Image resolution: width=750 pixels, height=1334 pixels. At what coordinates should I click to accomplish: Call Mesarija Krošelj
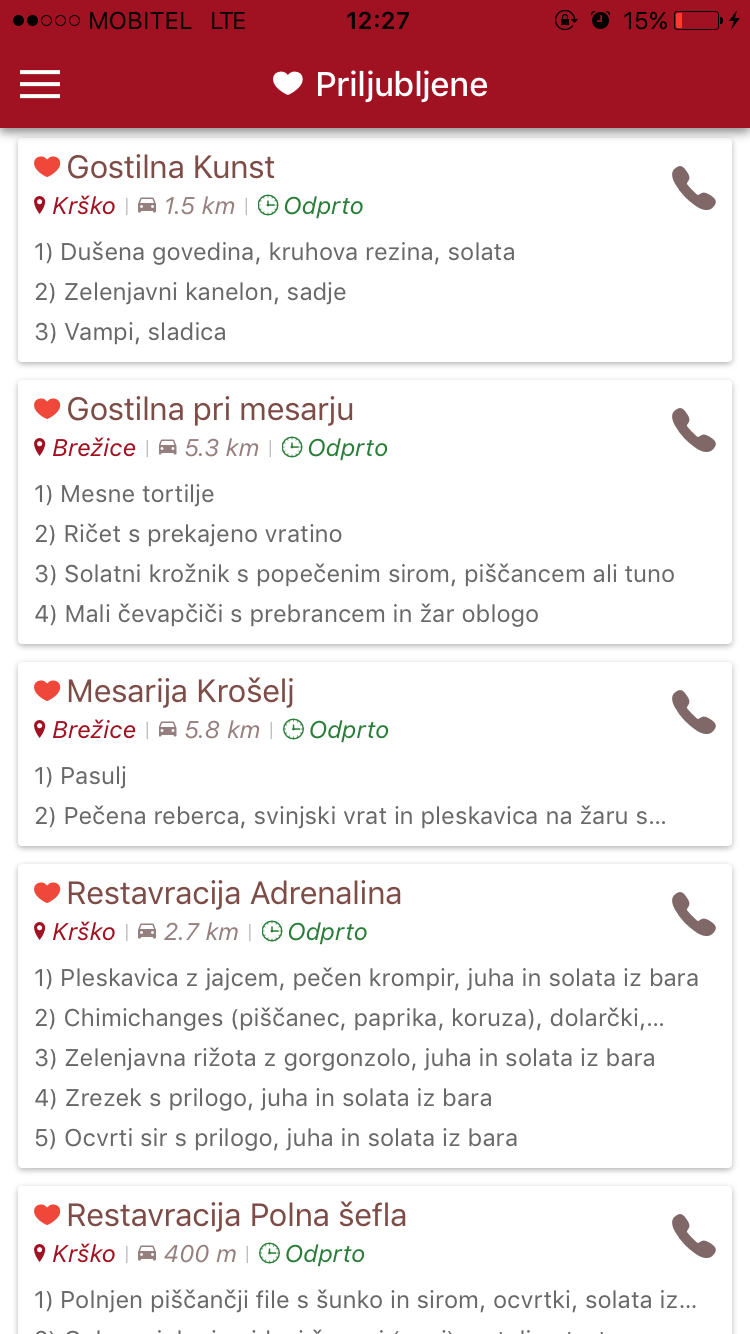693,712
